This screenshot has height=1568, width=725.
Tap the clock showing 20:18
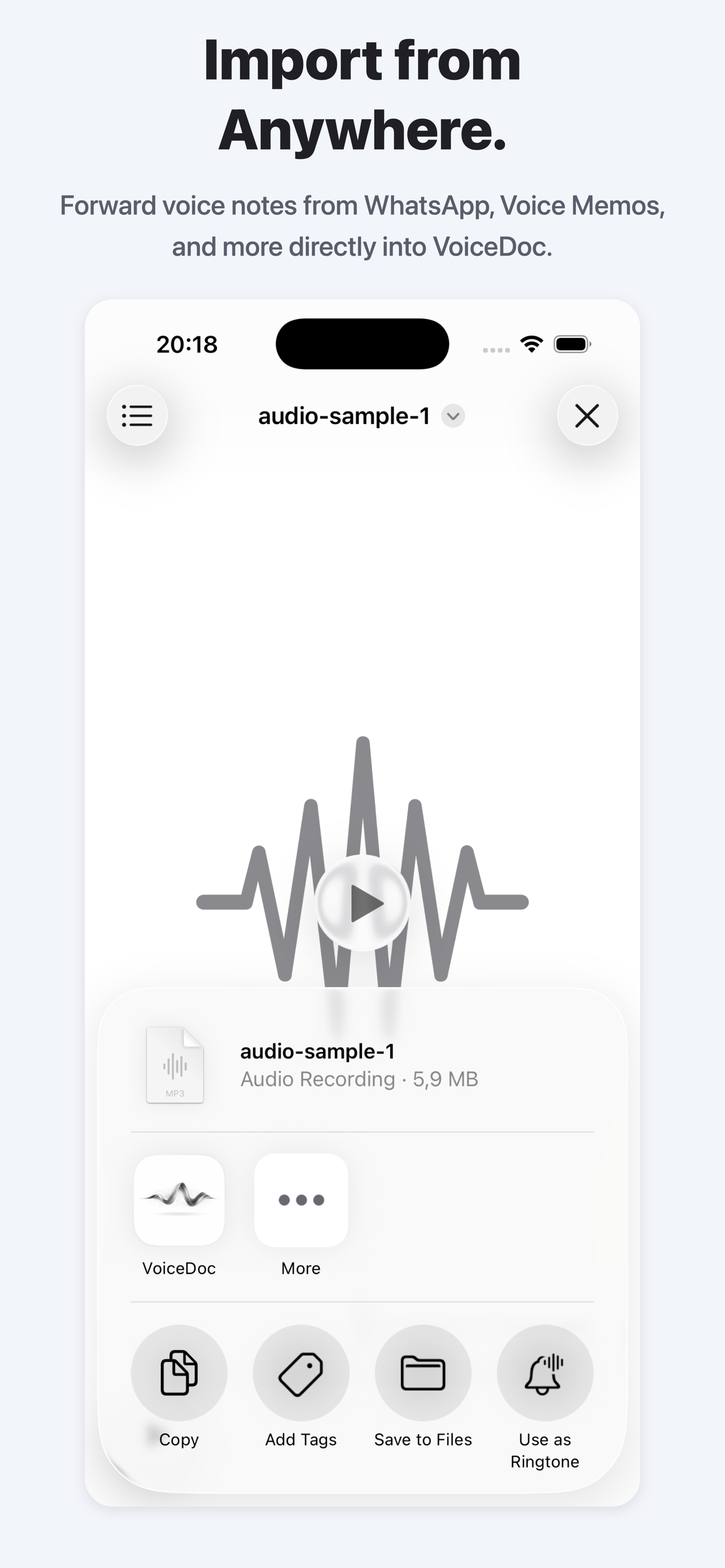click(186, 344)
